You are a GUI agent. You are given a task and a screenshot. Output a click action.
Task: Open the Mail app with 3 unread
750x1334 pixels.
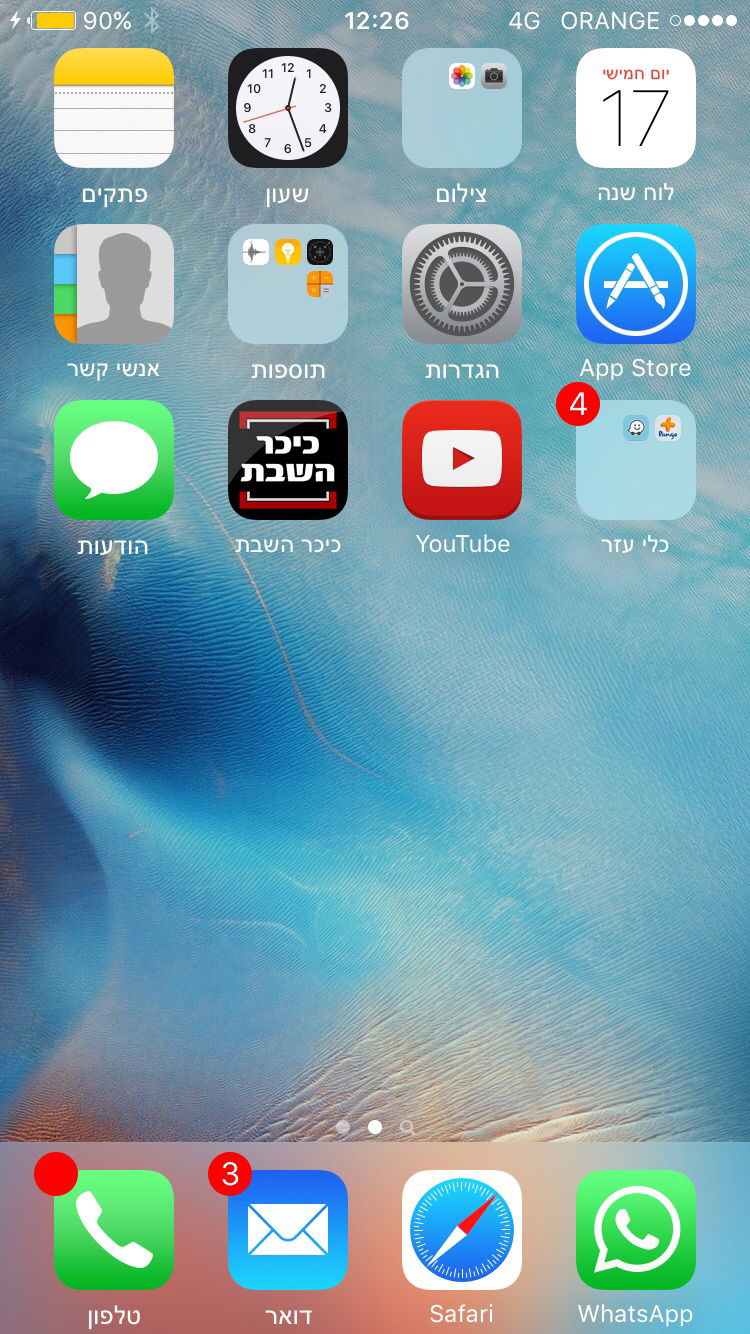tap(287, 1230)
